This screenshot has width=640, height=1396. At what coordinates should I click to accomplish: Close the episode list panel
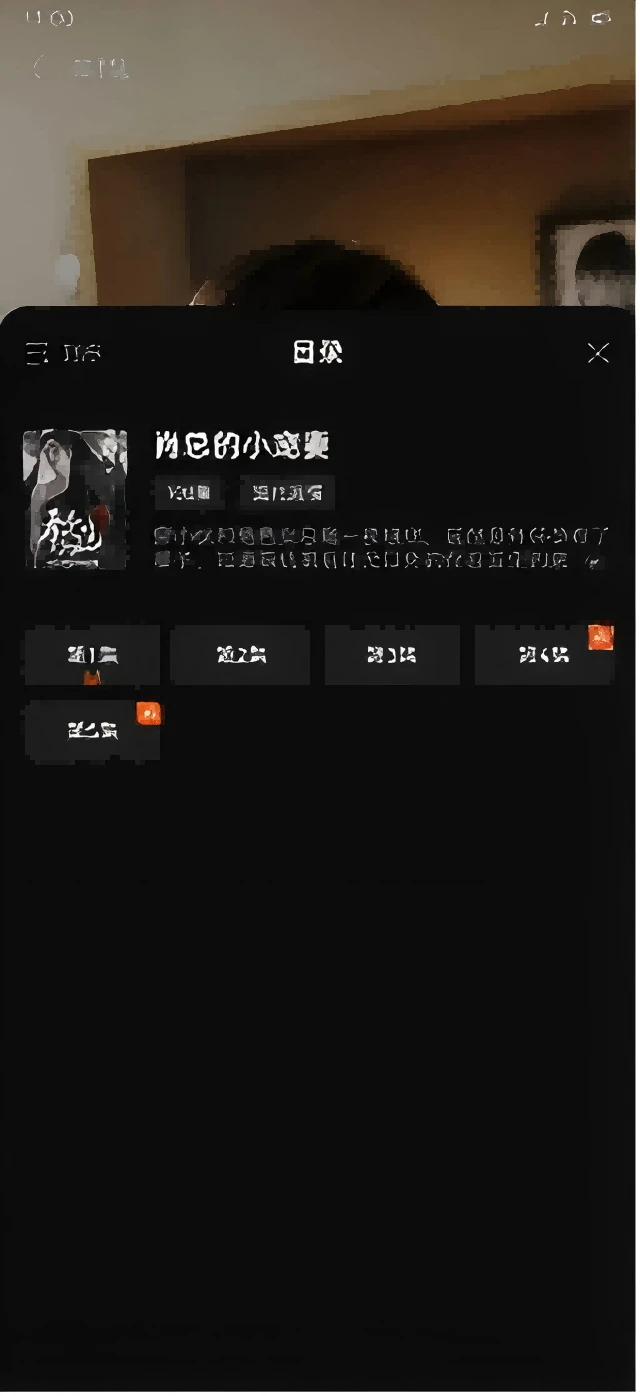point(598,352)
